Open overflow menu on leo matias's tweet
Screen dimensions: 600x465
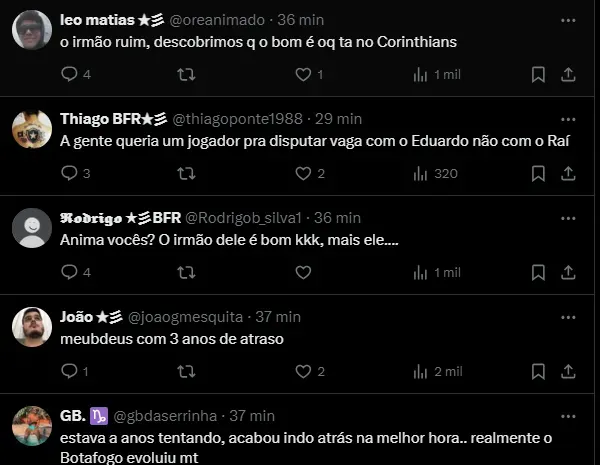click(x=568, y=19)
